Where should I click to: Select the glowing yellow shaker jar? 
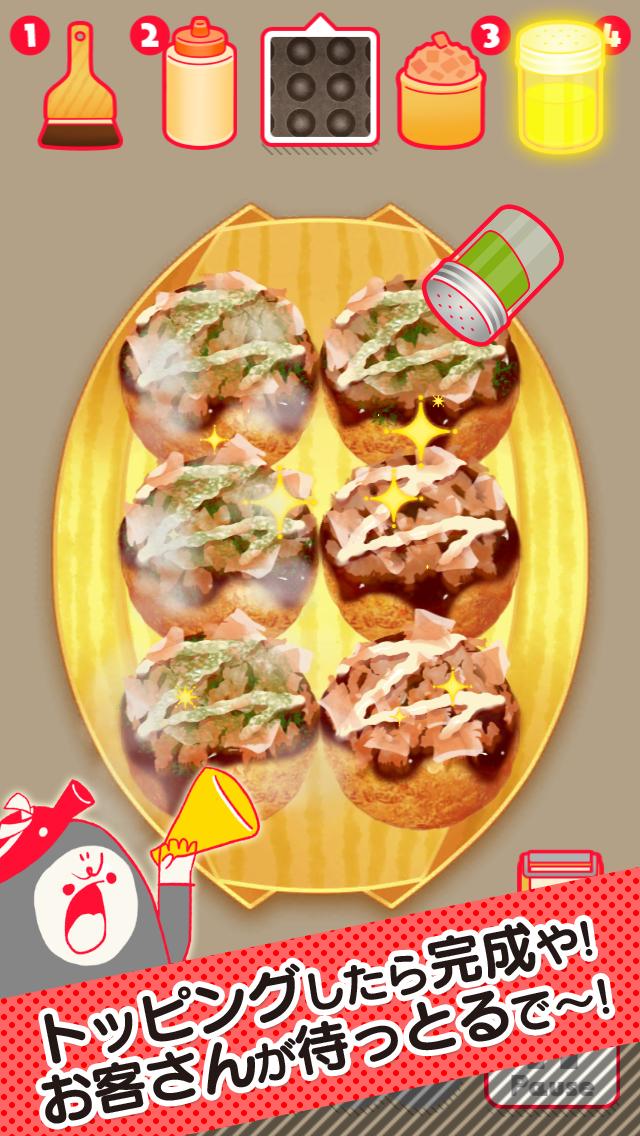(x=560, y=88)
